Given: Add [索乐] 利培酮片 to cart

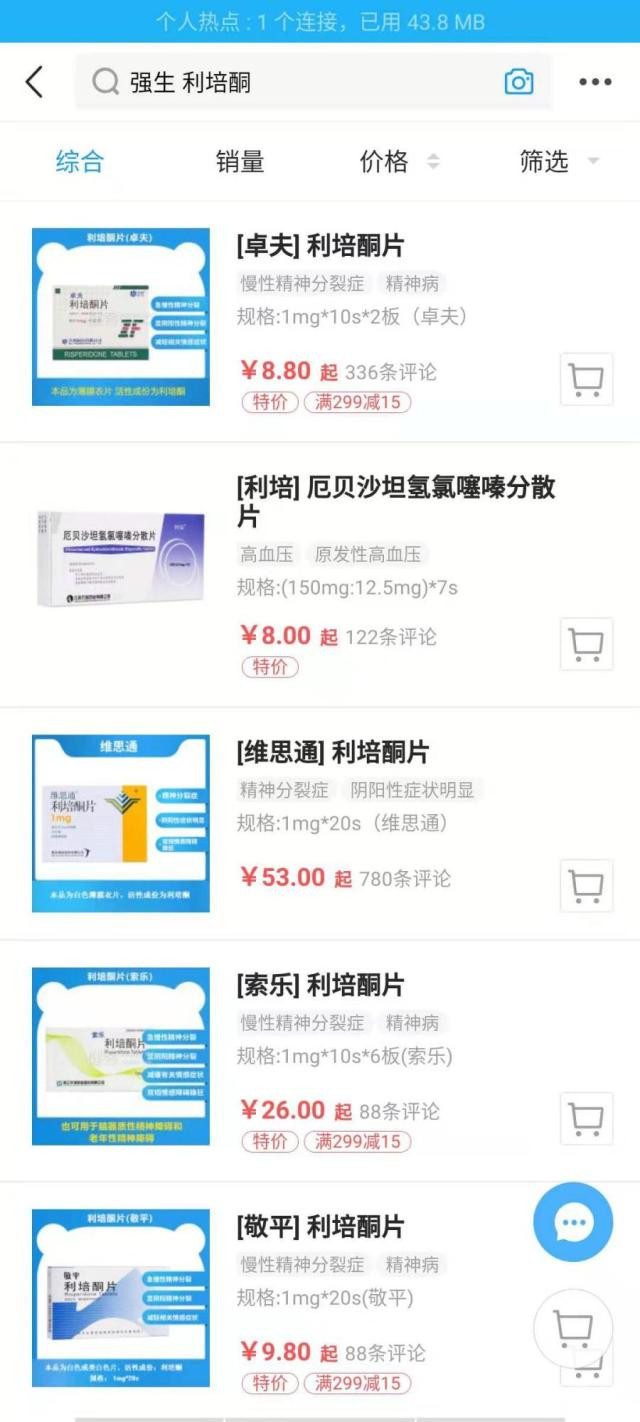Looking at the screenshot, I should 586,1118.
